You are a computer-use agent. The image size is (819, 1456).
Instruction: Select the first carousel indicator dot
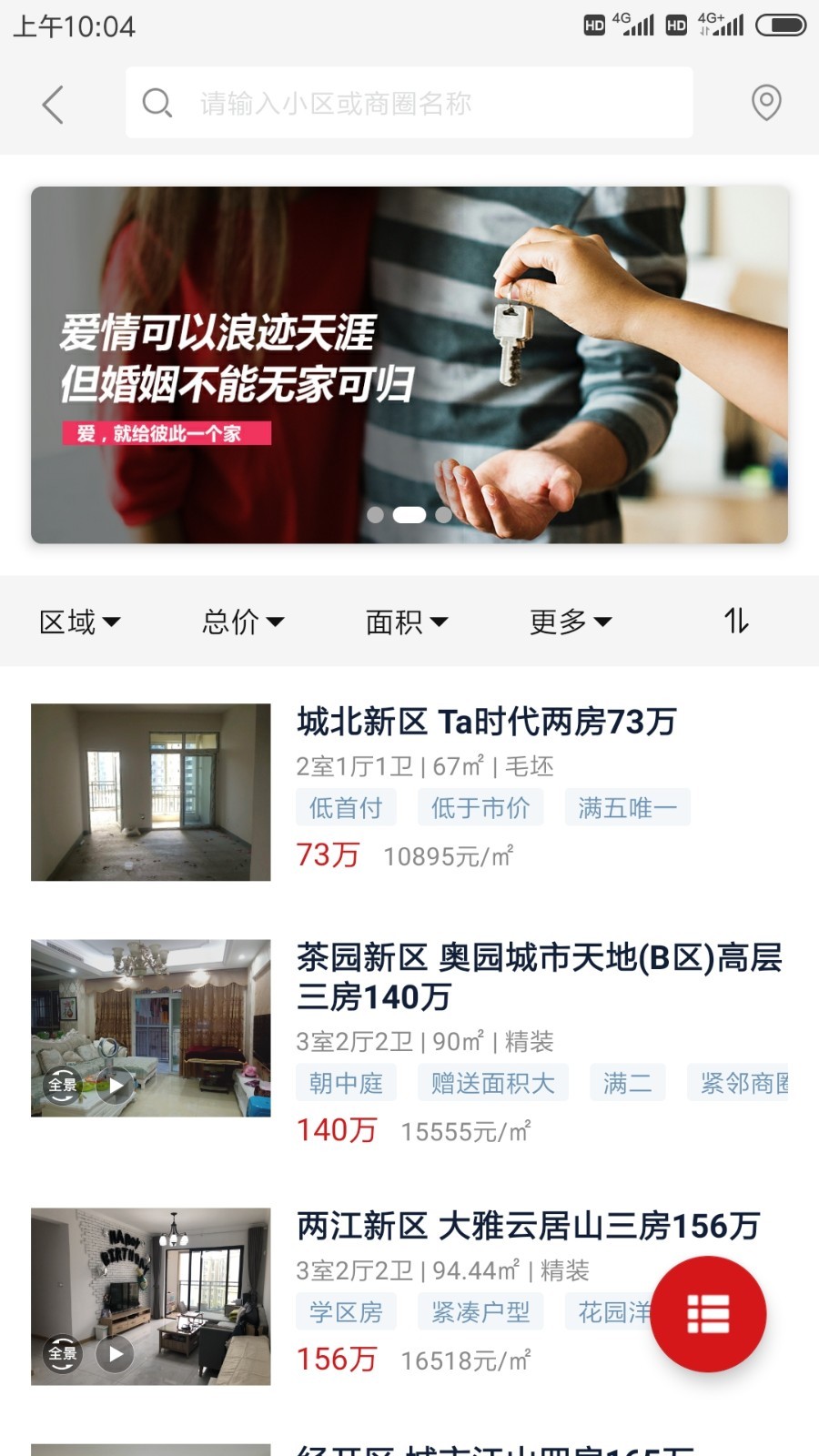click(x=376, y=514)
